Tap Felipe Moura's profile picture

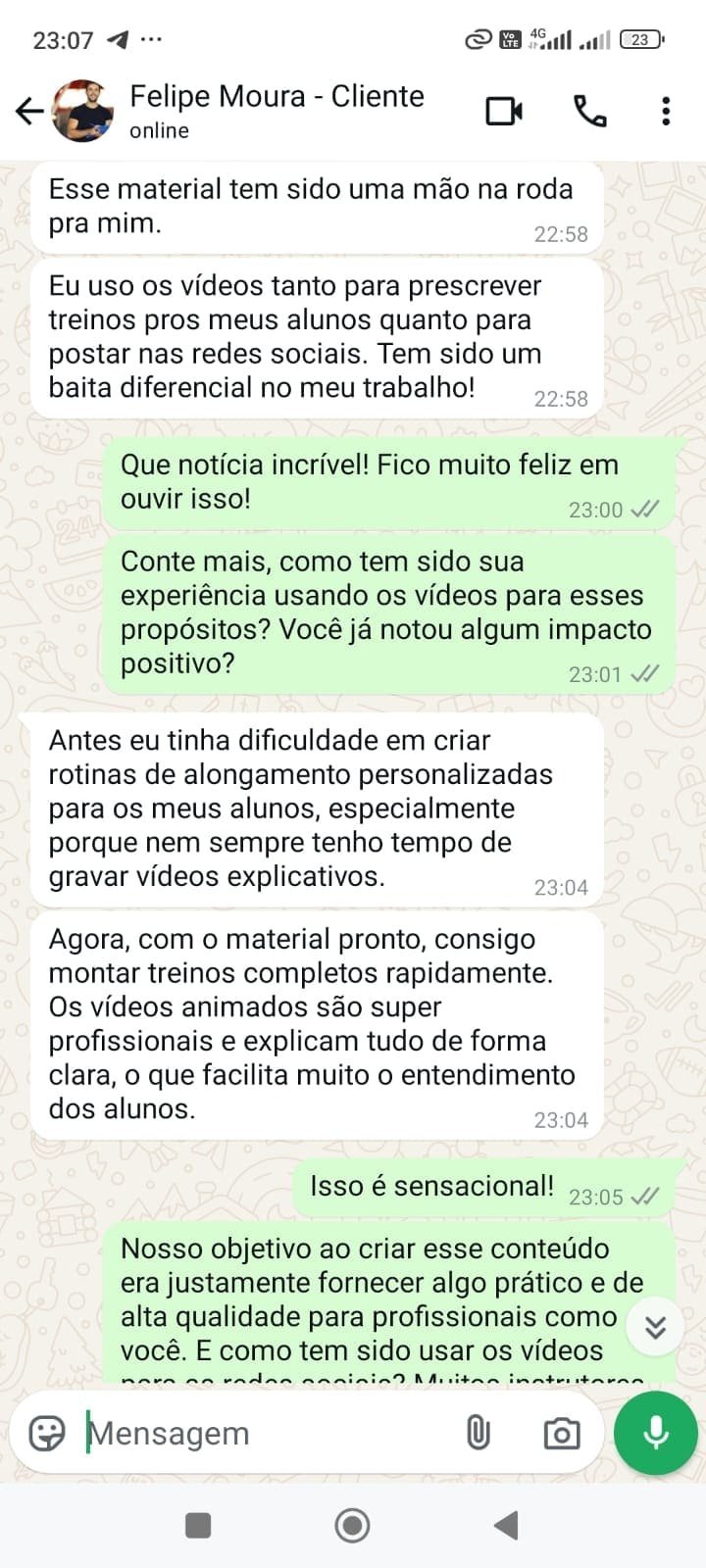83,111
